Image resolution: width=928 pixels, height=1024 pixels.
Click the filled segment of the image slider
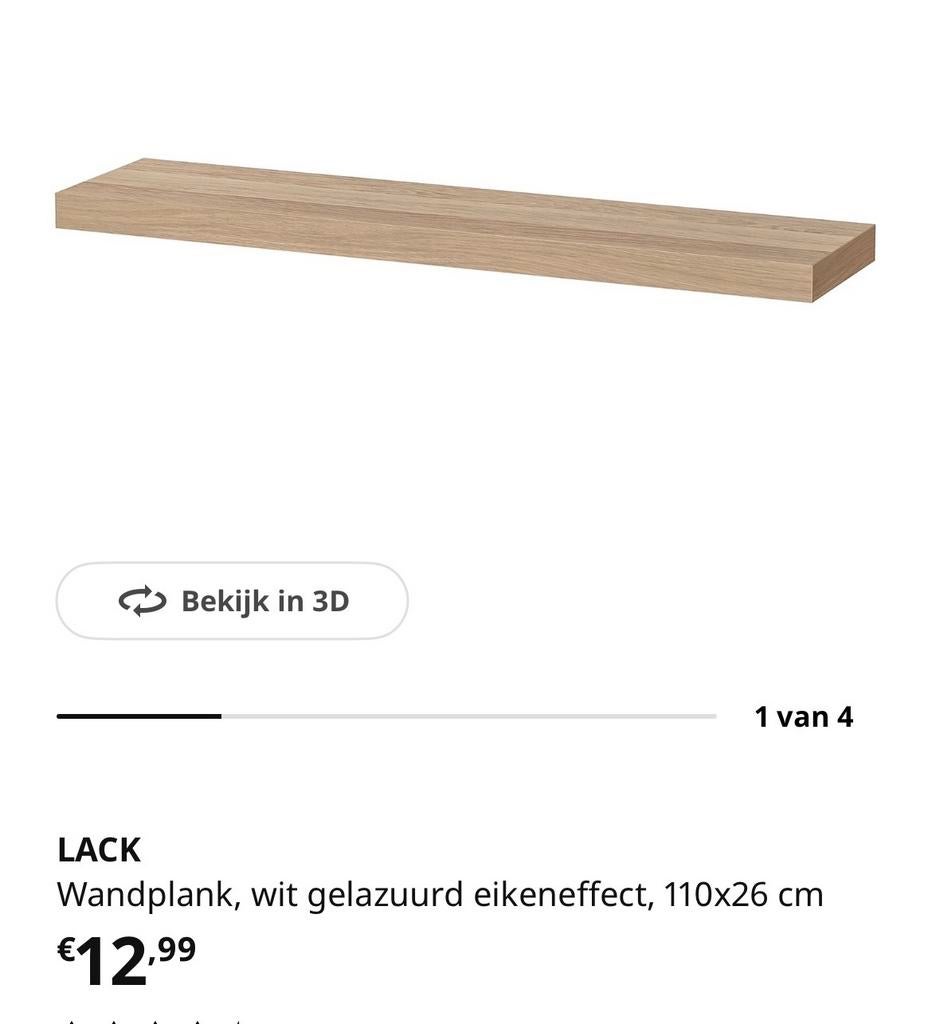point(140,716)
